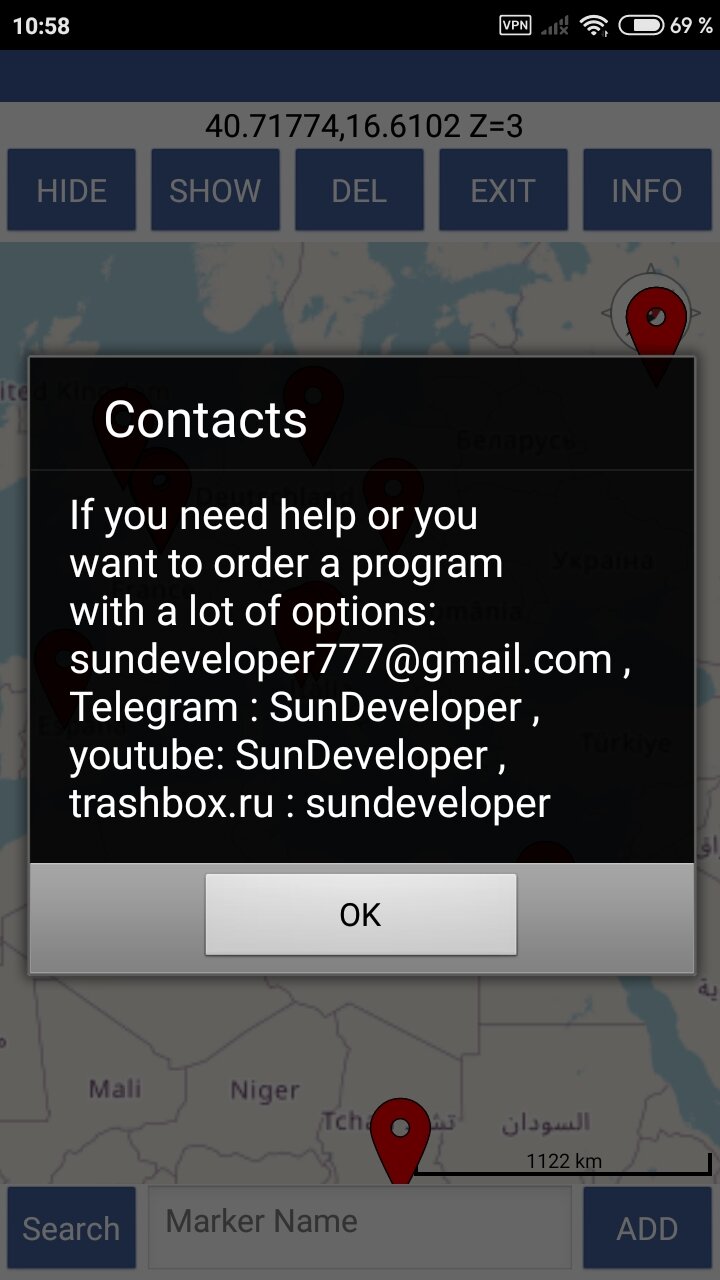
Task: Tap the ADD button
Action: pos(647,1228)
